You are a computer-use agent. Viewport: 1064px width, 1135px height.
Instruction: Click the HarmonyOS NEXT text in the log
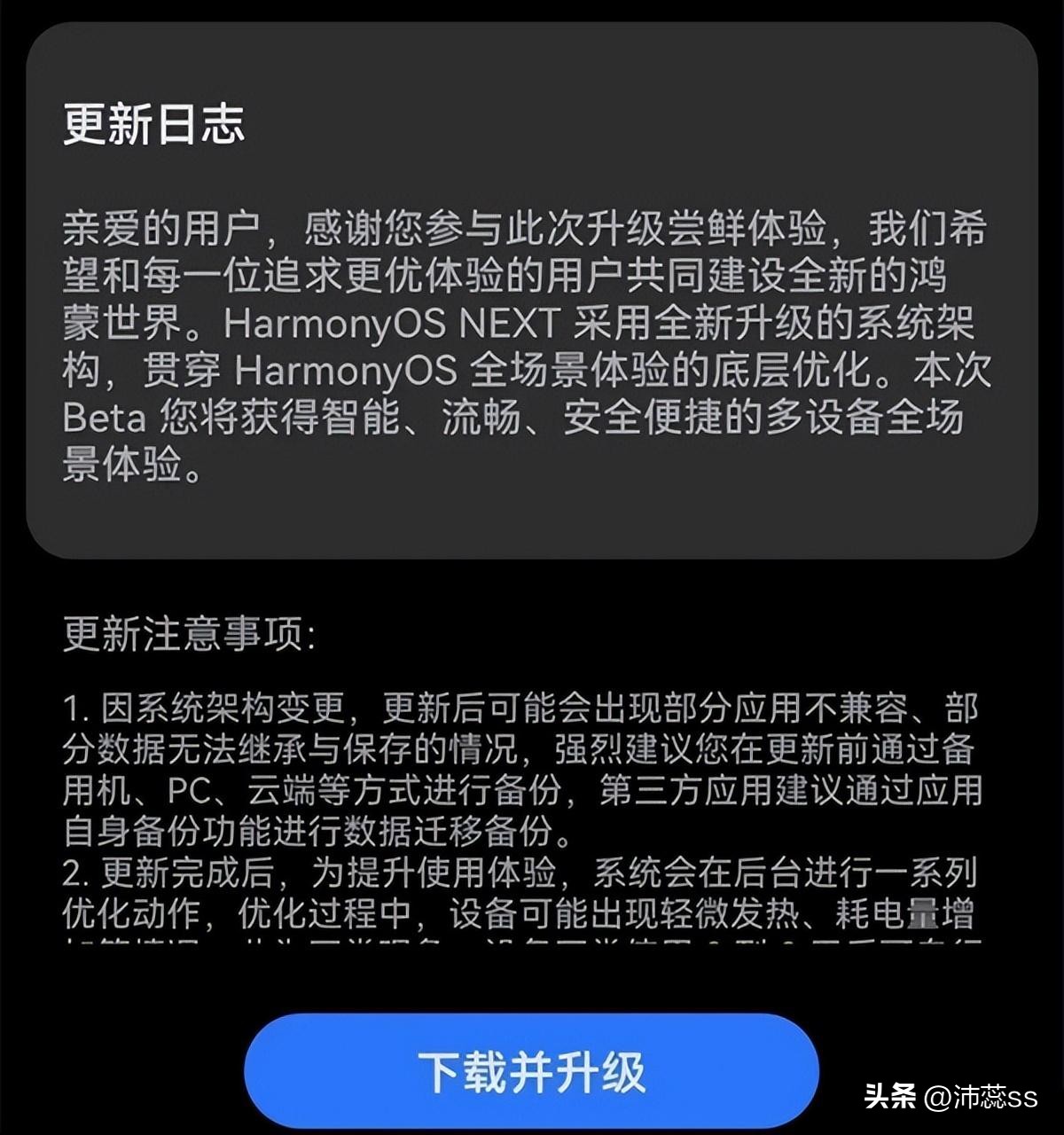pyautogui.click(x=390, y=325)
